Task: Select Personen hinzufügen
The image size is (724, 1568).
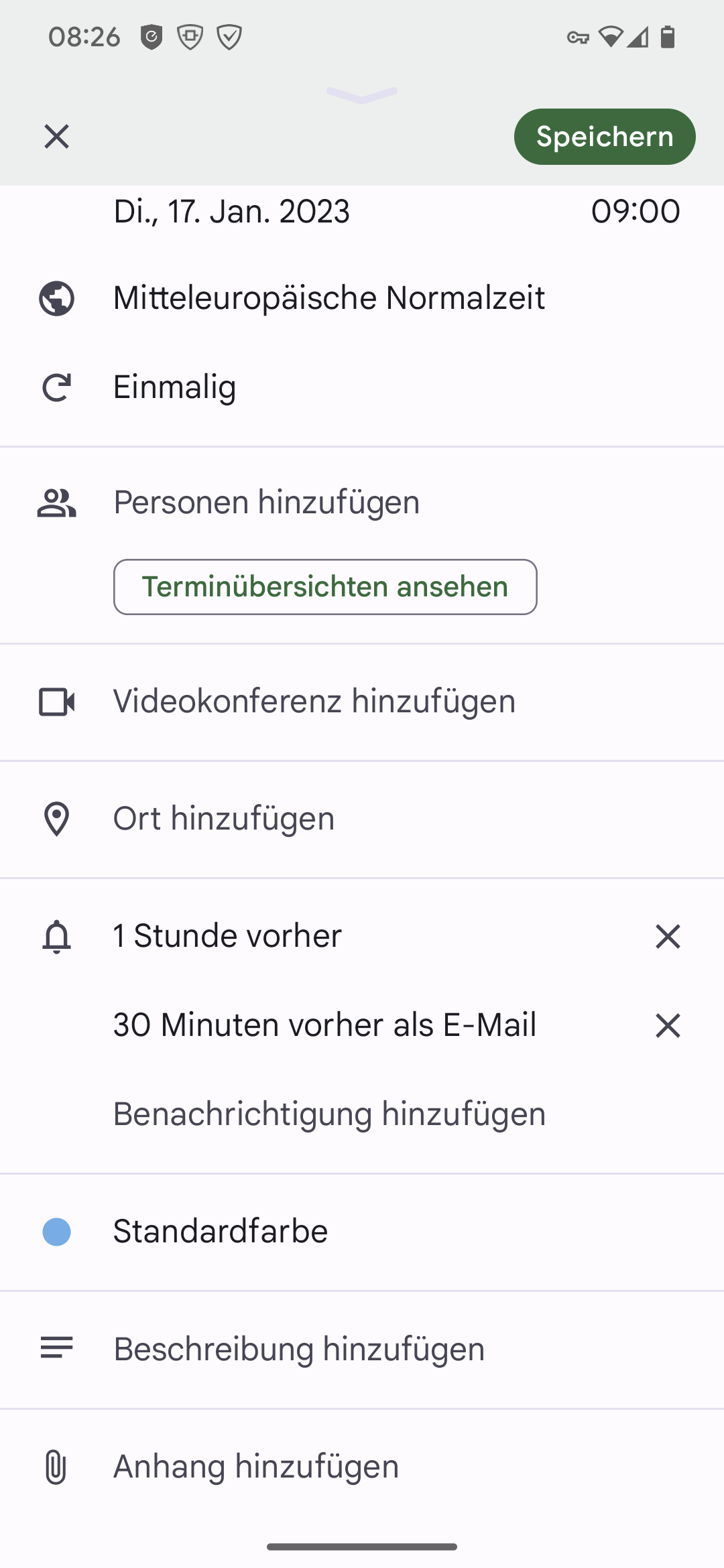Action: click(x=266, y=503)
